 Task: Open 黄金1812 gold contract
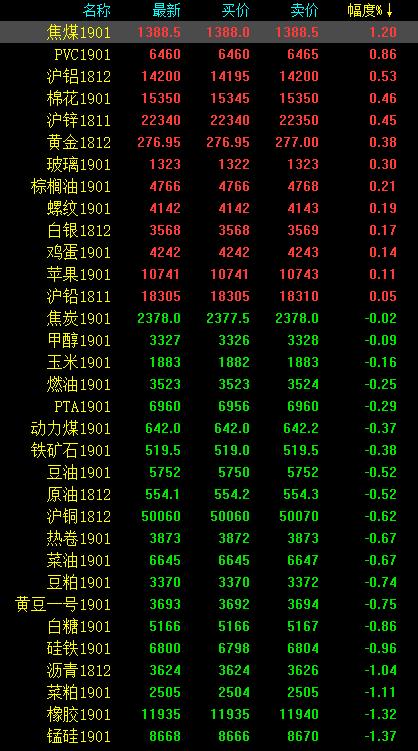tap(209, 142)
